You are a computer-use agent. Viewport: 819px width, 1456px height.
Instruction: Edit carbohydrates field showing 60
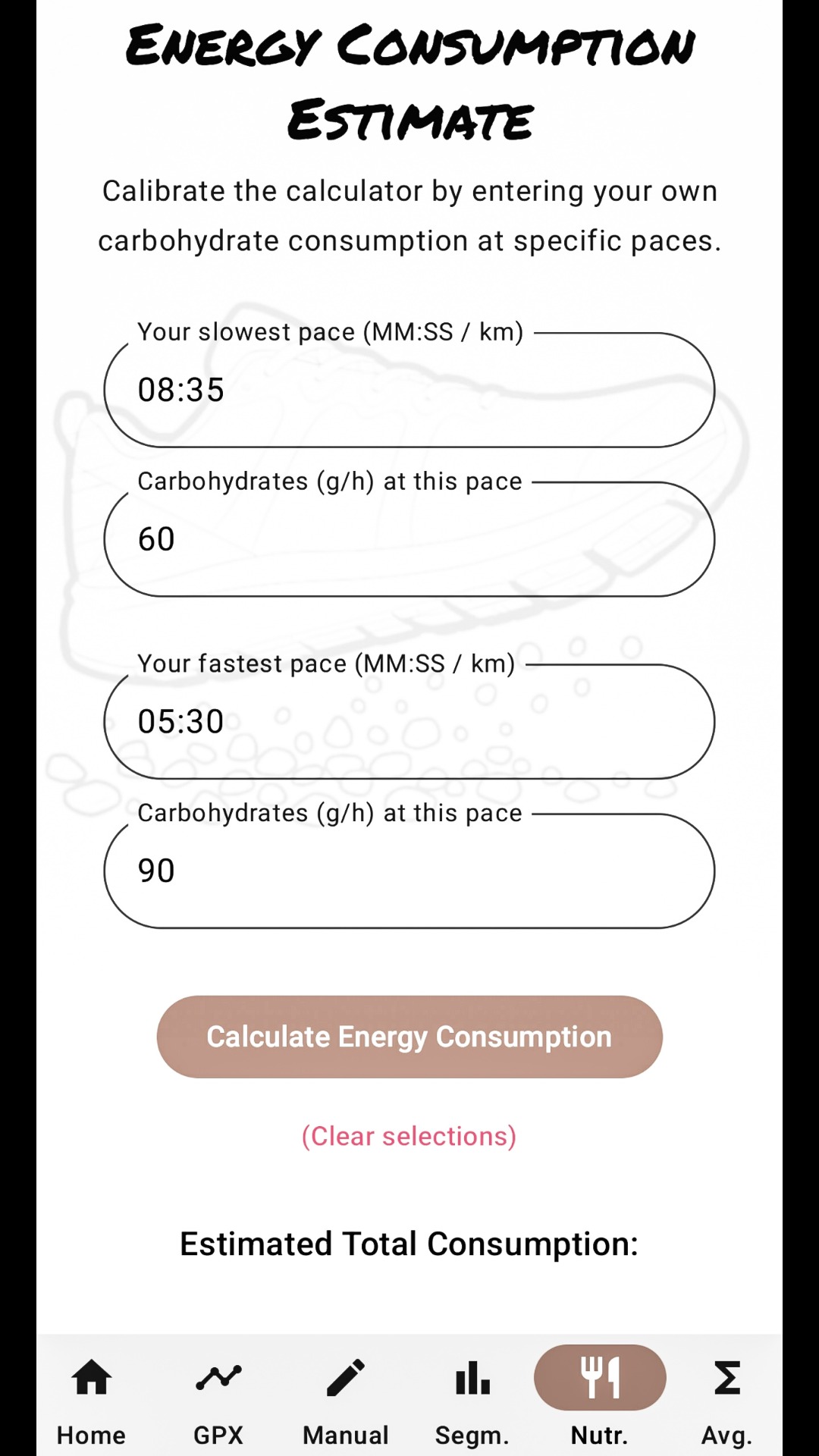coord(409,540)
